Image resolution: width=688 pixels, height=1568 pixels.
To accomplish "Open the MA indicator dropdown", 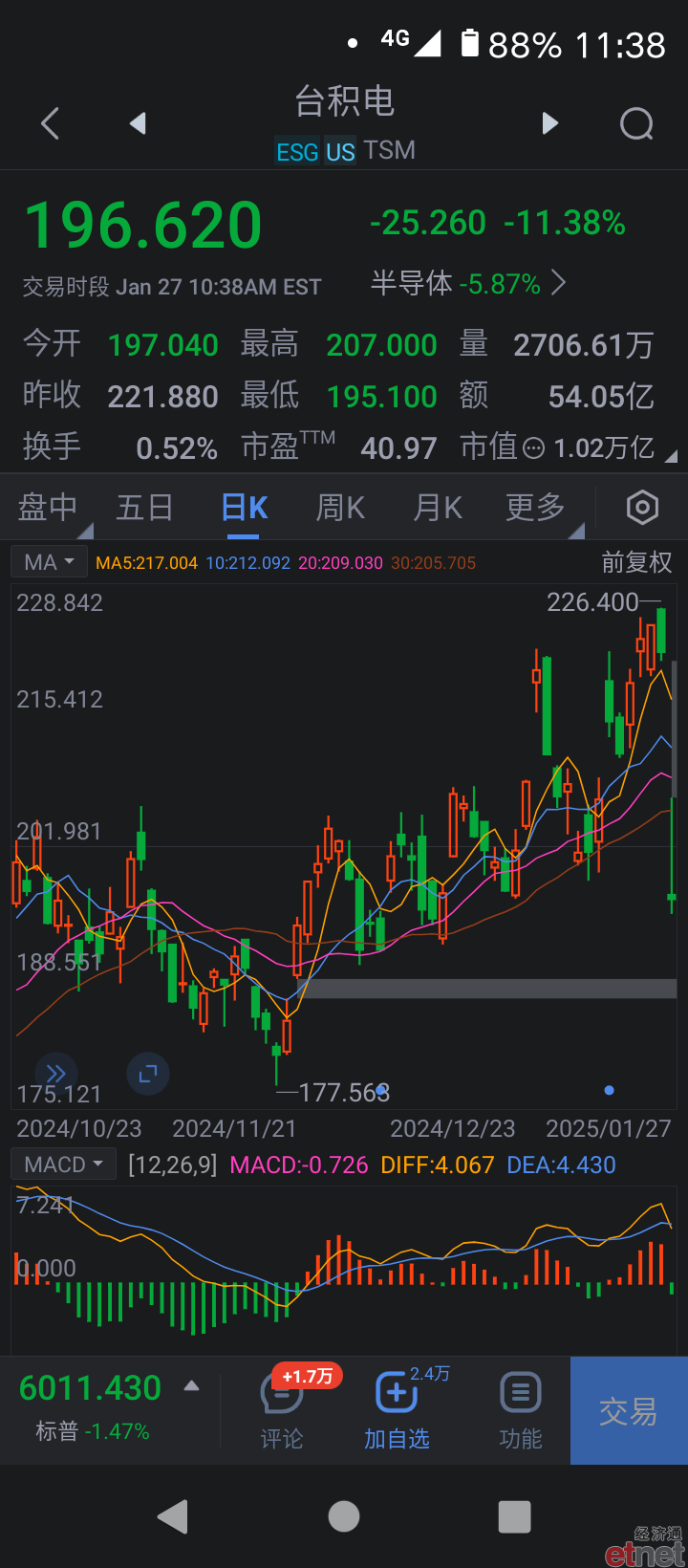I will click(x=50, y=562).
